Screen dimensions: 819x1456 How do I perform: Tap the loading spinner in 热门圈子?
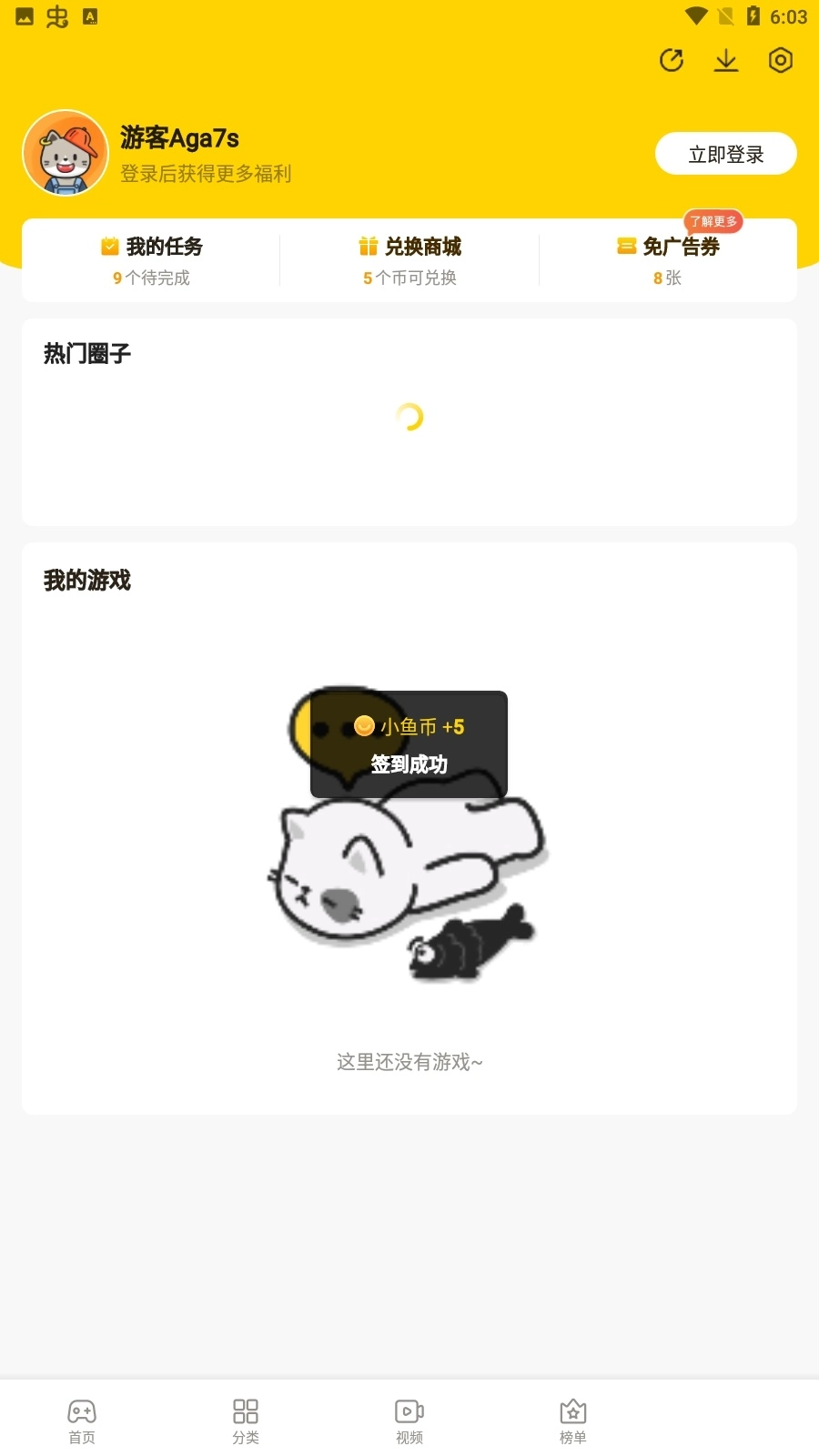(x=409, y=418)
